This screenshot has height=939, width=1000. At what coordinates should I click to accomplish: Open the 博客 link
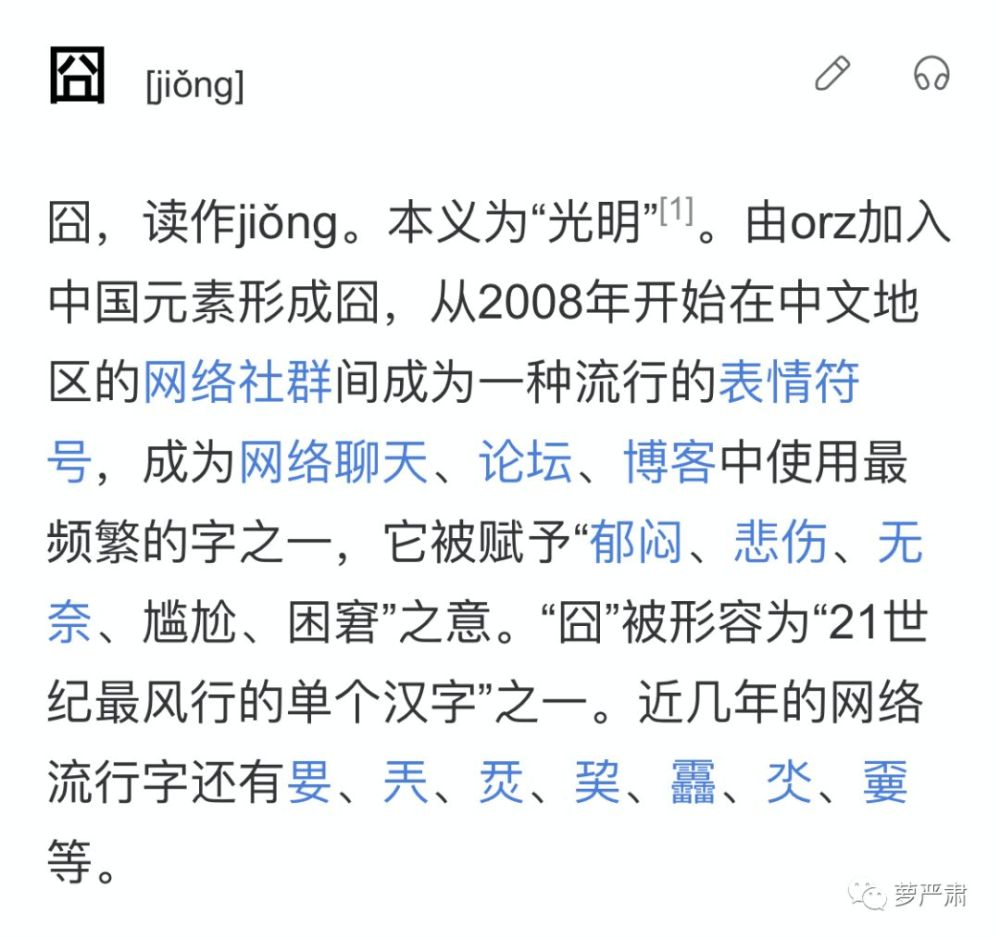pyautogui.click(x=670, y=462)
